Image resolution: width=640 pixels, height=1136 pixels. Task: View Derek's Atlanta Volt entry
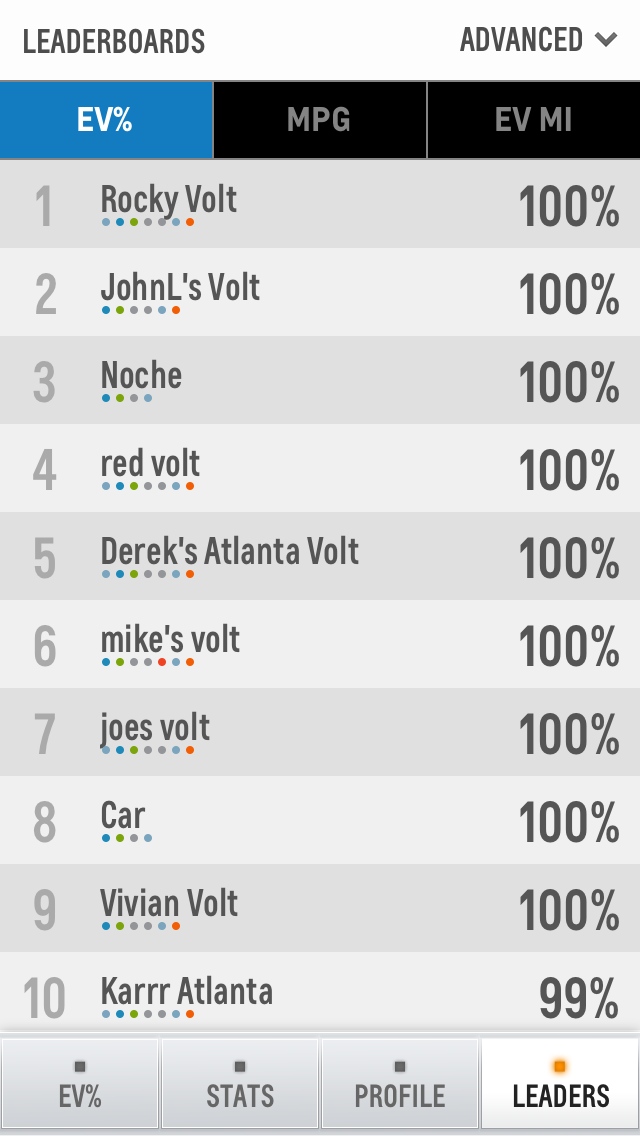pyautogui.click(x=320, y=556)
